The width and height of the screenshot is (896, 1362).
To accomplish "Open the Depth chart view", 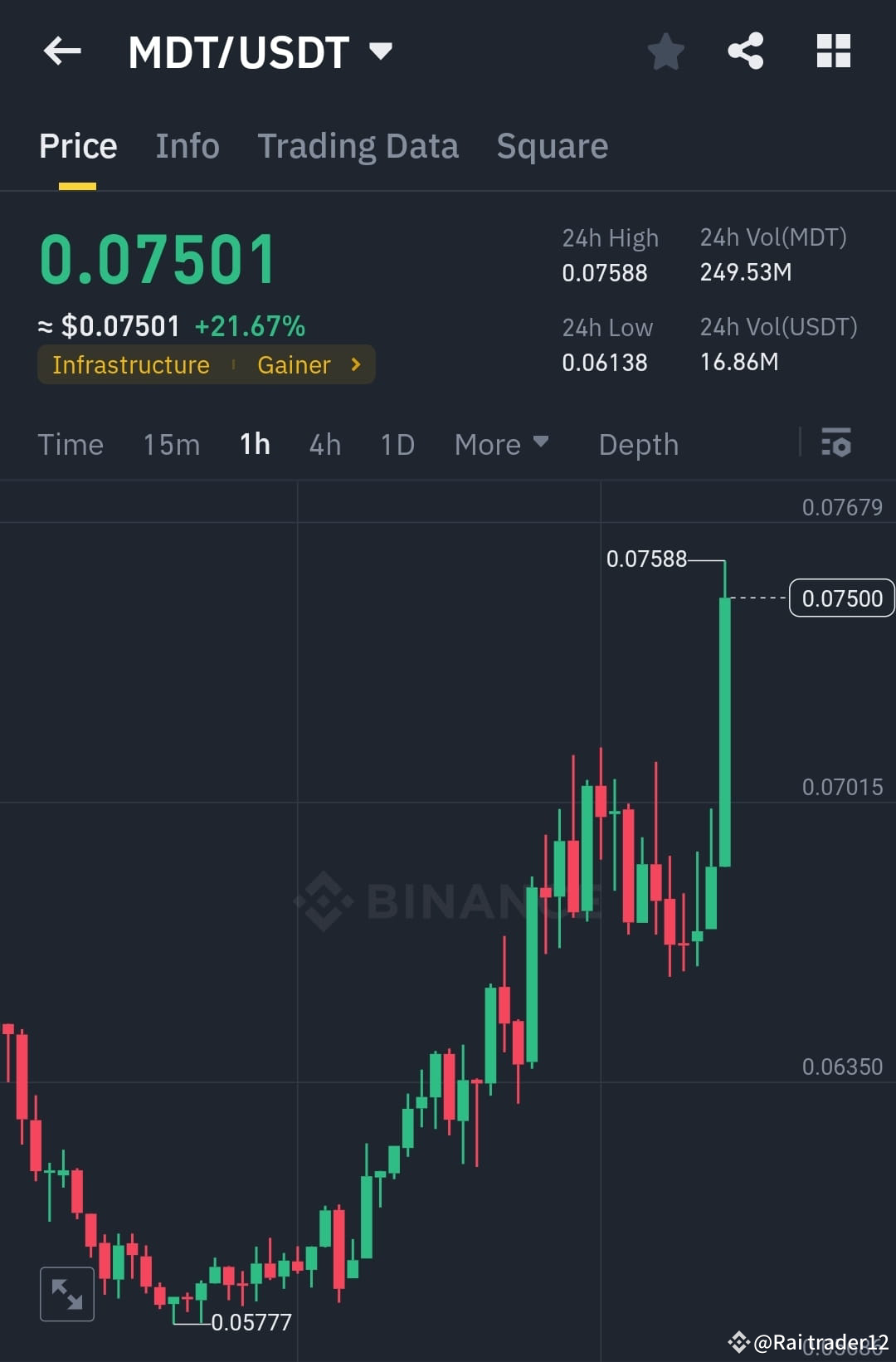I will click(638, 444).
